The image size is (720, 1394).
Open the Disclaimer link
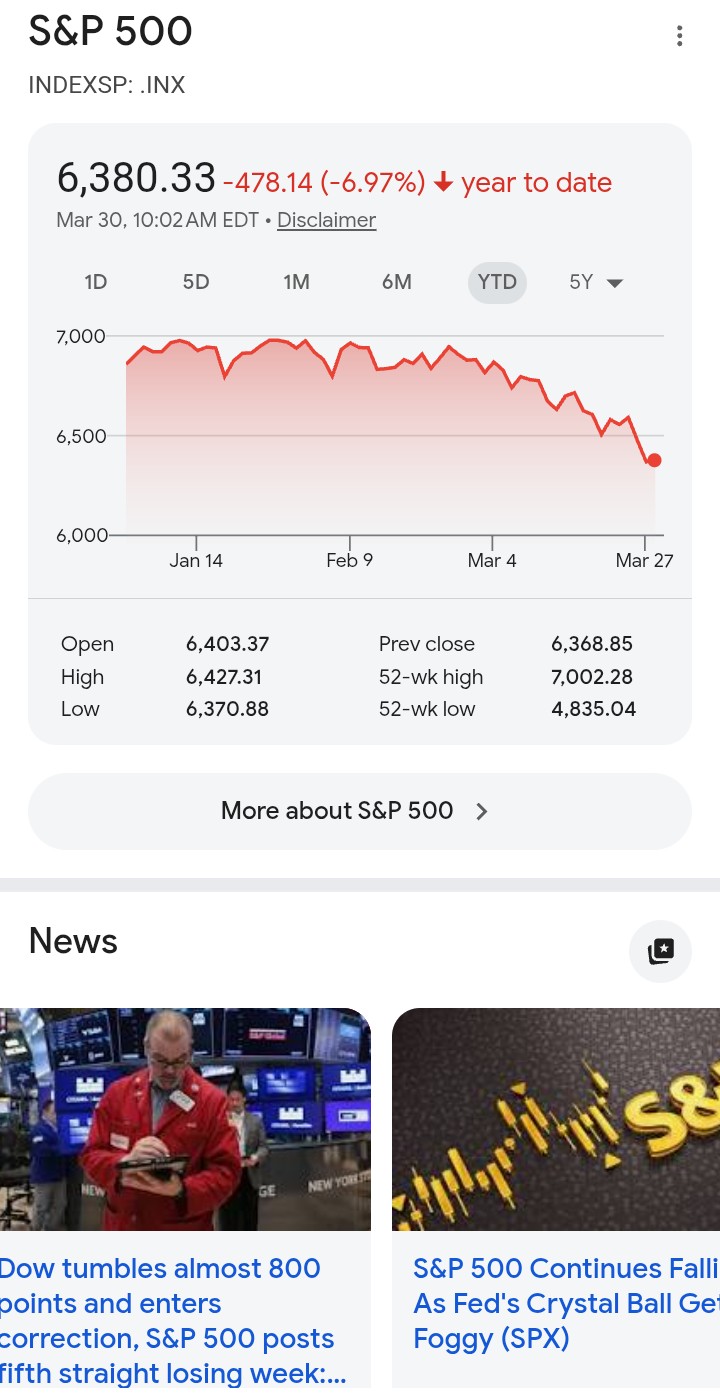click(326, 220)
